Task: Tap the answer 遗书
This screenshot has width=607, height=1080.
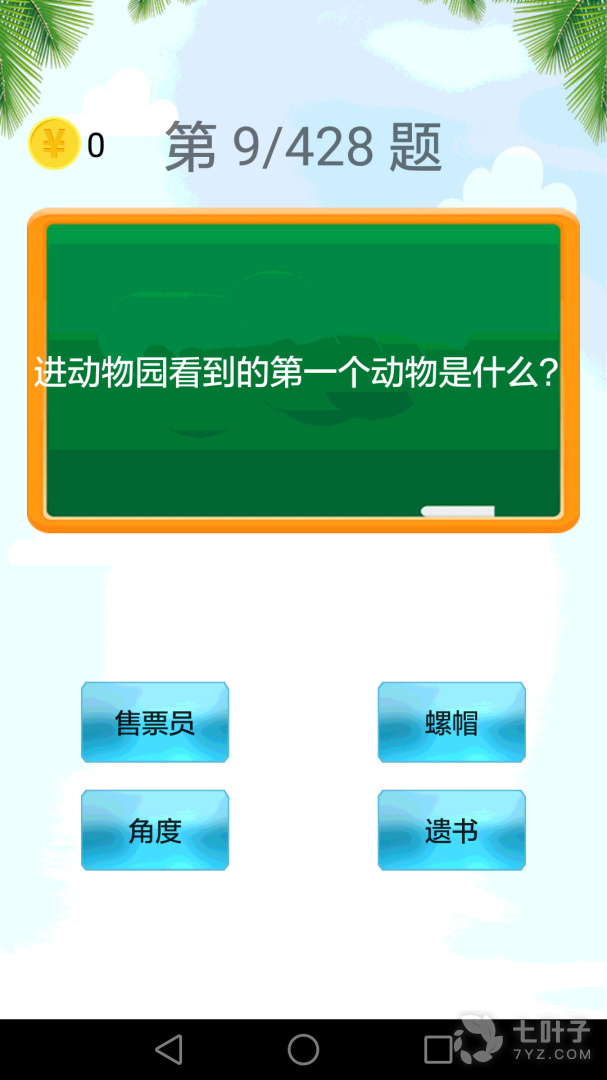Action: [x=451, y=830]
